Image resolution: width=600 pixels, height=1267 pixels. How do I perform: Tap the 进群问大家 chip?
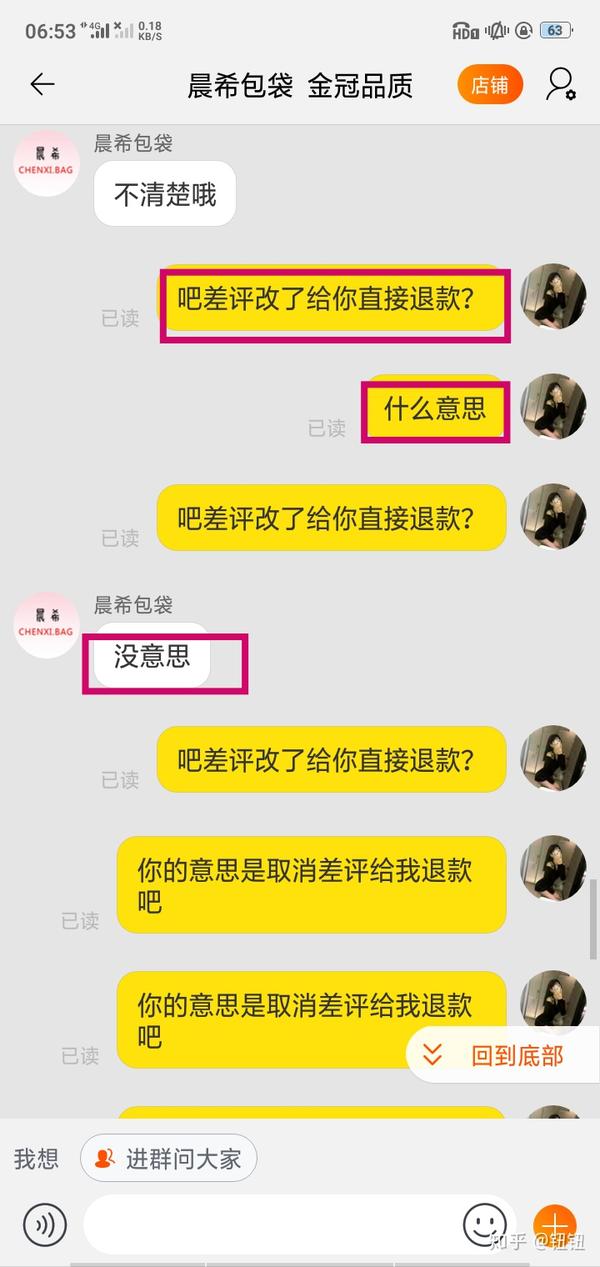coord(168,1159)
